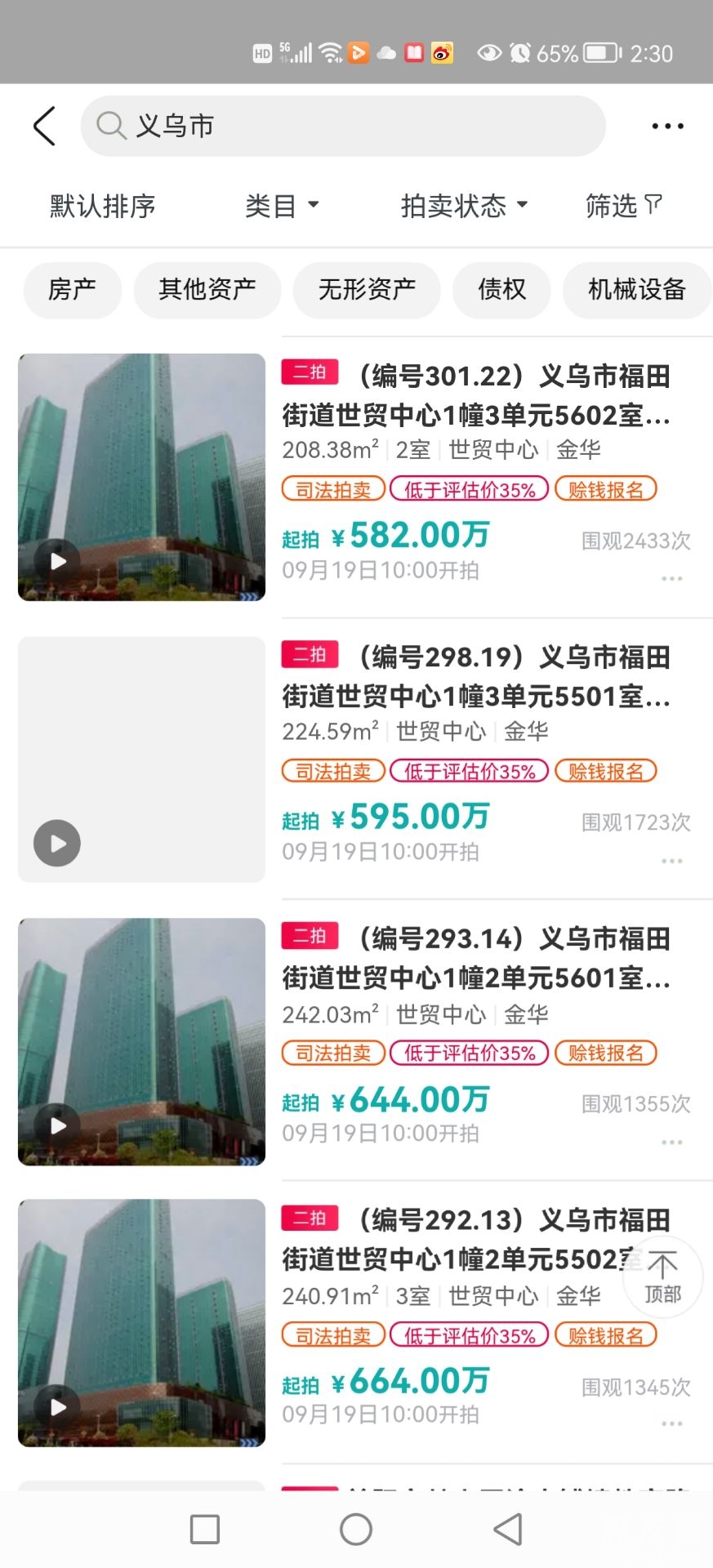
Task: Choose the 无形资产 chip
Action: (367, 290)
